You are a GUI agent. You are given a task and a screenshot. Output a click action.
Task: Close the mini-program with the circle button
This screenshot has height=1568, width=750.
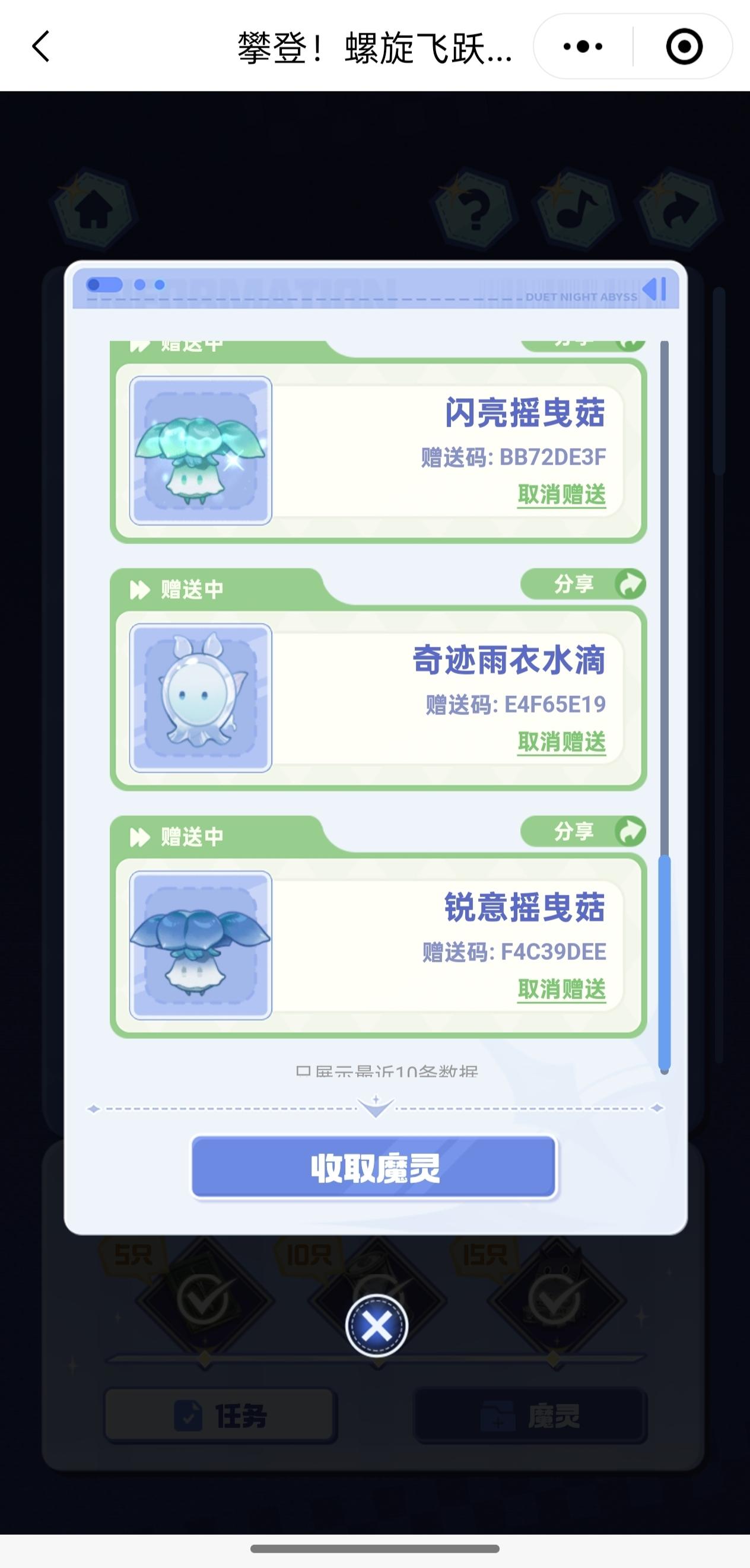(684, 46)
